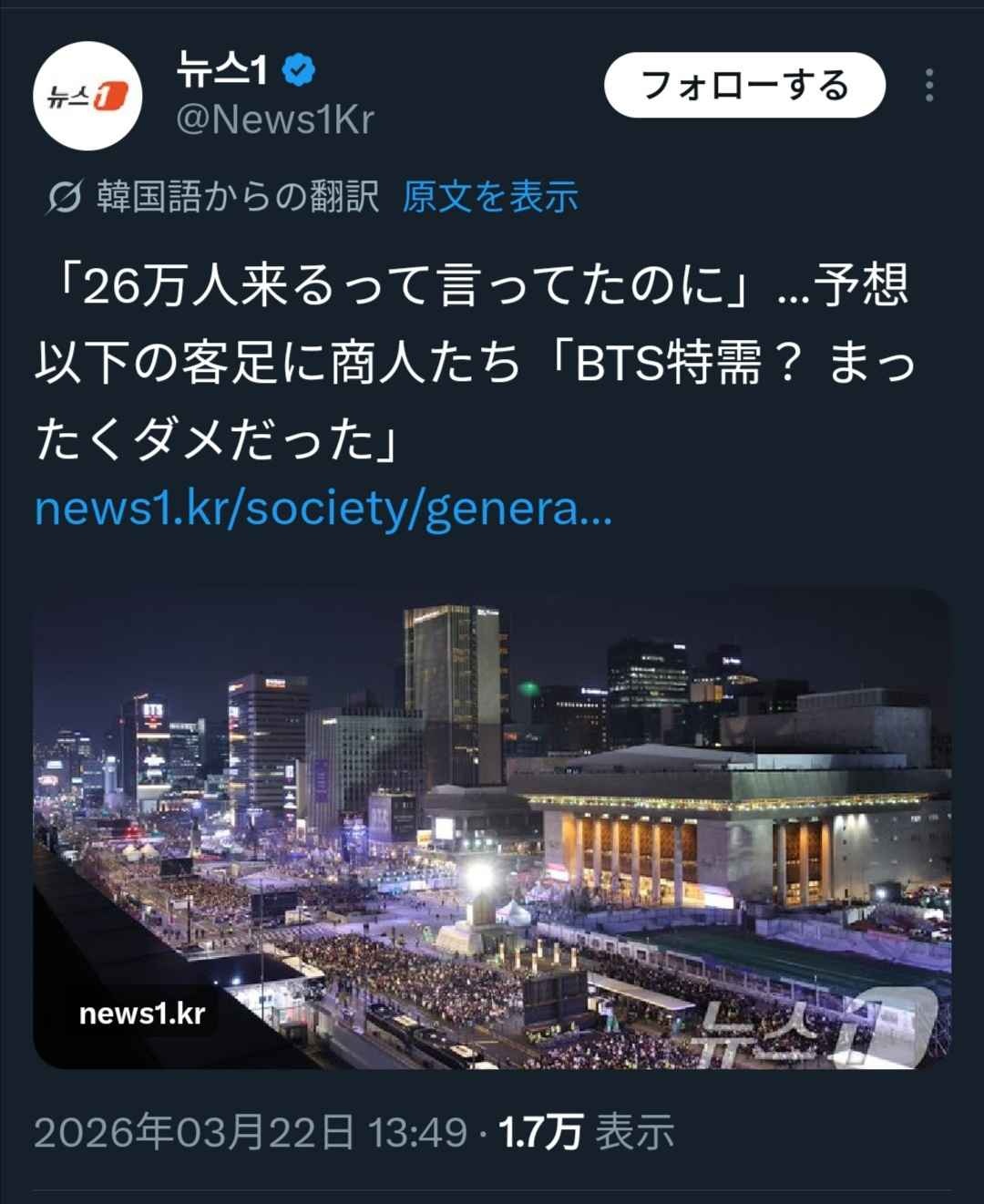This screenshot has height=1204, width=984.
Task: Open the @News1Kr account name
Action: click(x=274, y=120)
